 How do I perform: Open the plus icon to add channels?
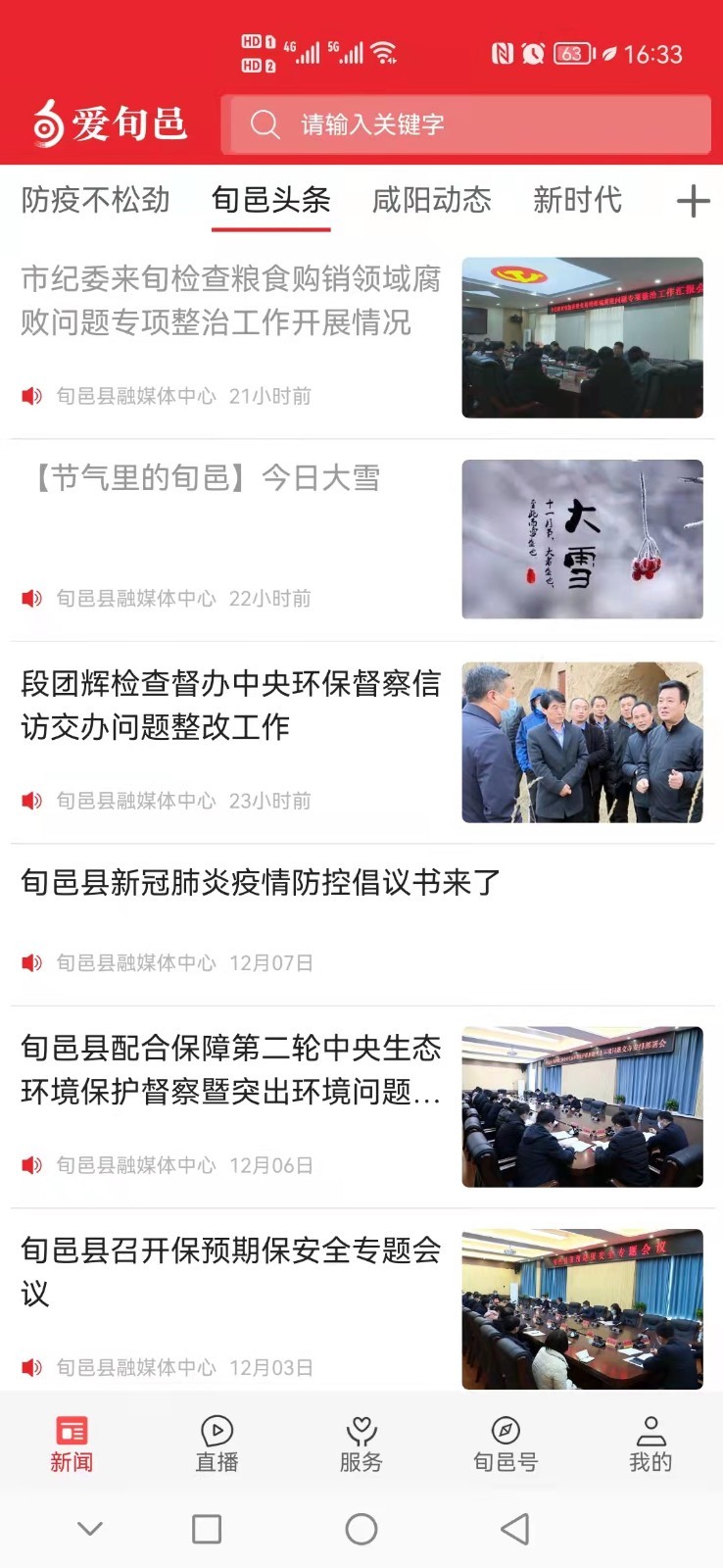(x=693, y=201)
